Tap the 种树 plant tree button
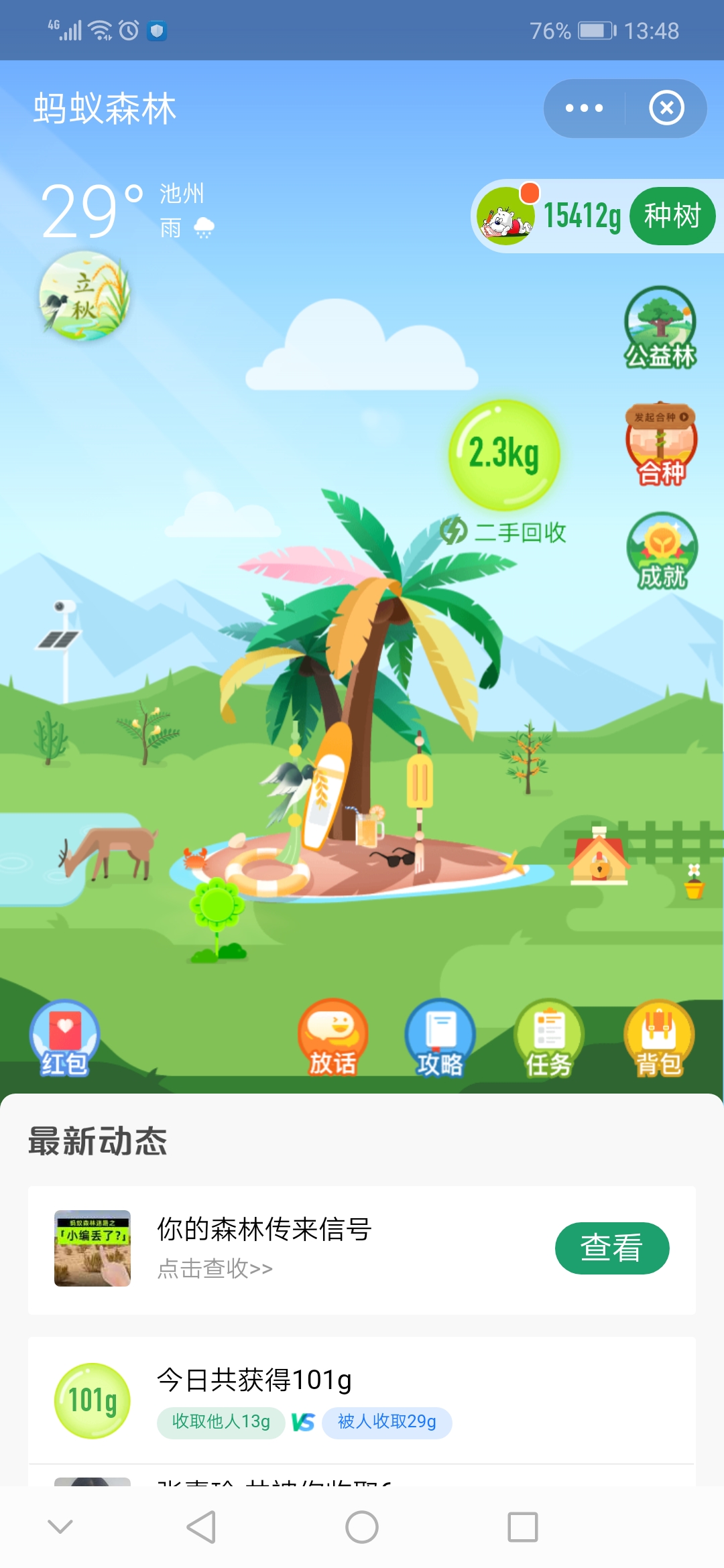The width and height of the screenshot is (724, 1568). pyautogui.click(x=672, y=216)
